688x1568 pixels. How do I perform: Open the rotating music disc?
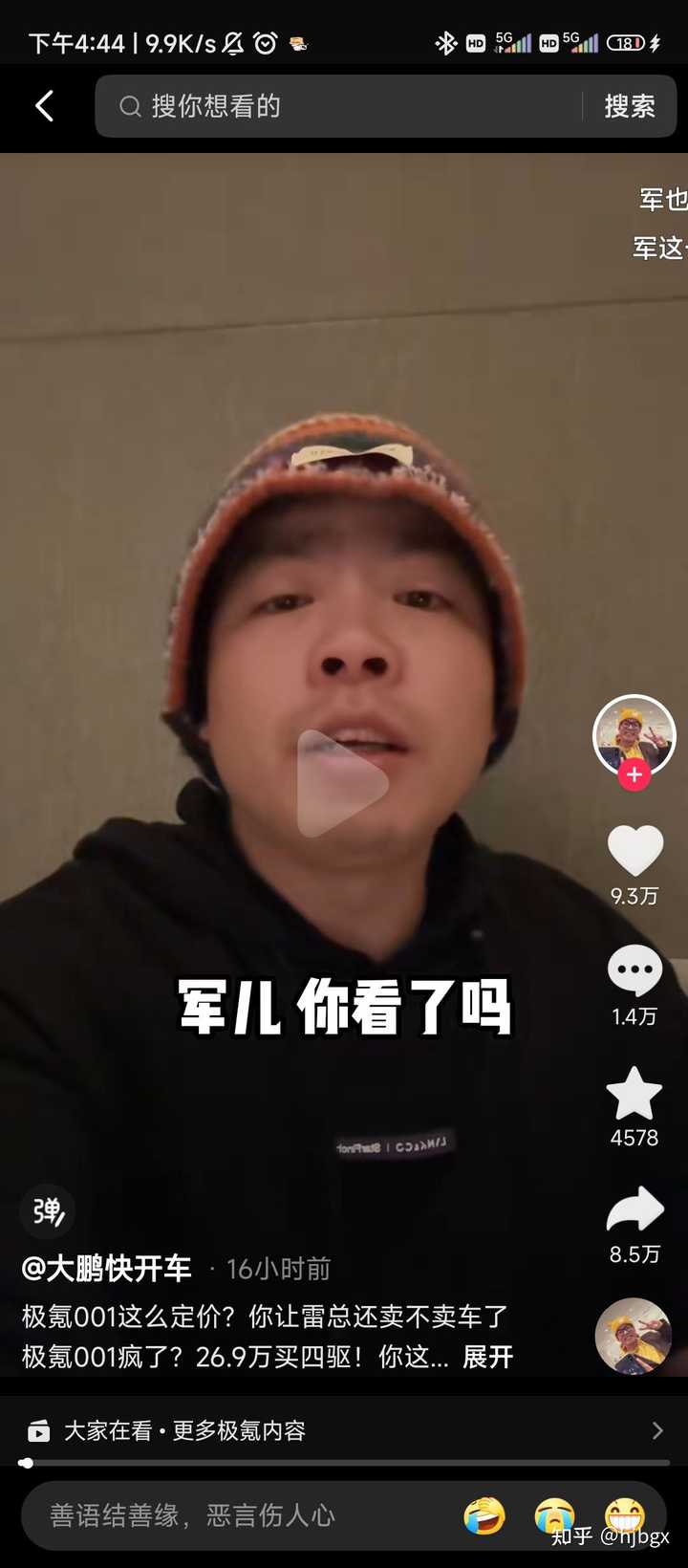pos(633,1336)
